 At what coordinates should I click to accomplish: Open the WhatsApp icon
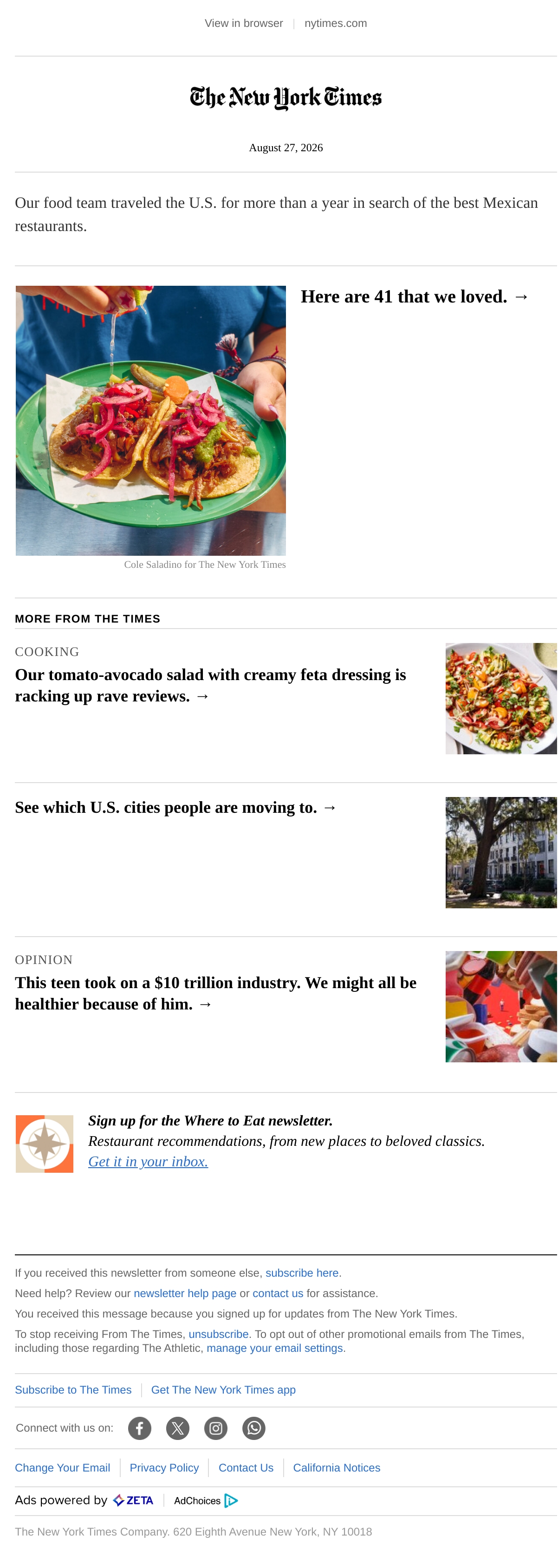[x=254, y=1428]
